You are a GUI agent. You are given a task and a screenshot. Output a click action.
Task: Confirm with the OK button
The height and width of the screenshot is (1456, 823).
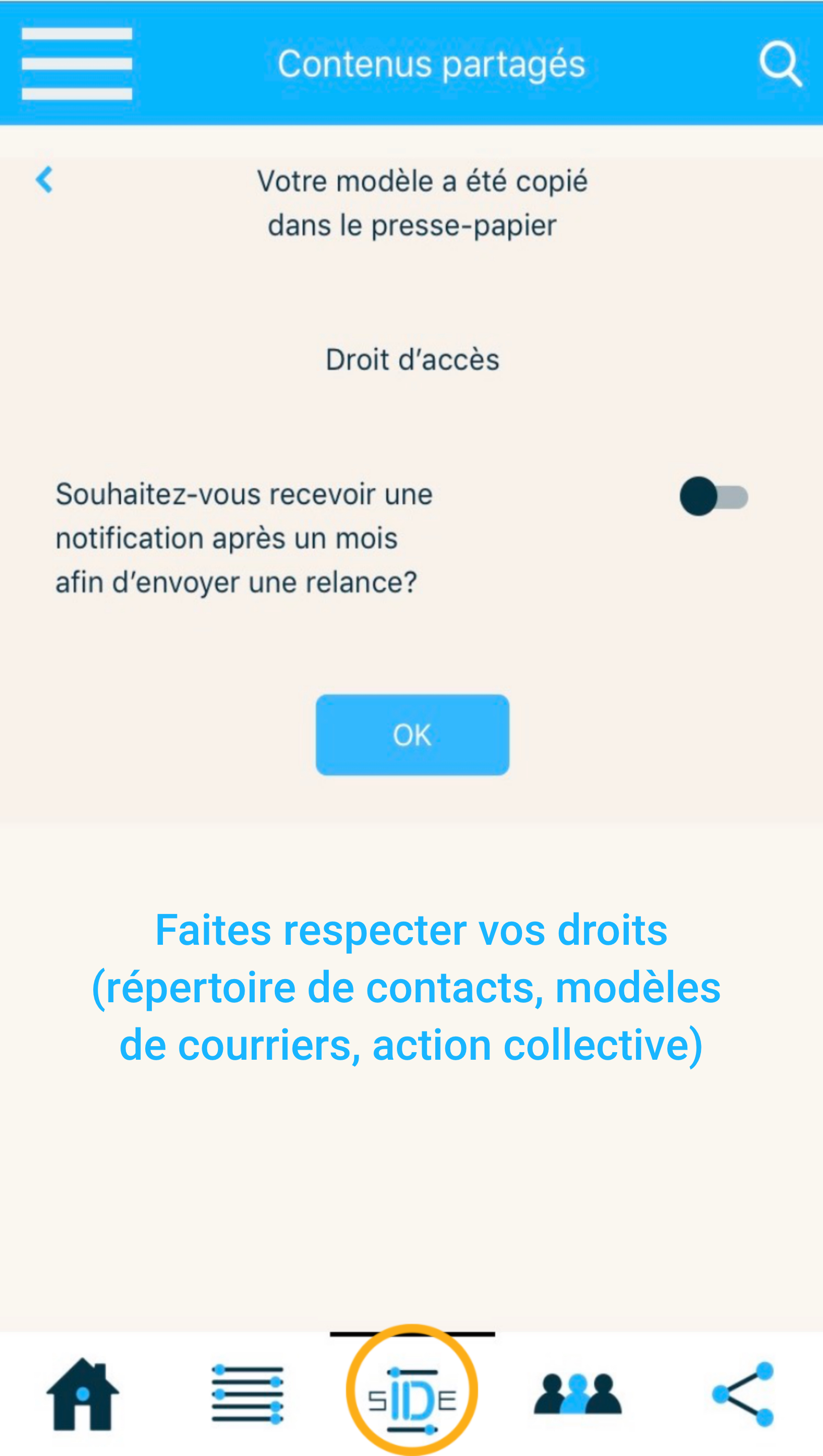pyautogui.click(x=412, y=735)
